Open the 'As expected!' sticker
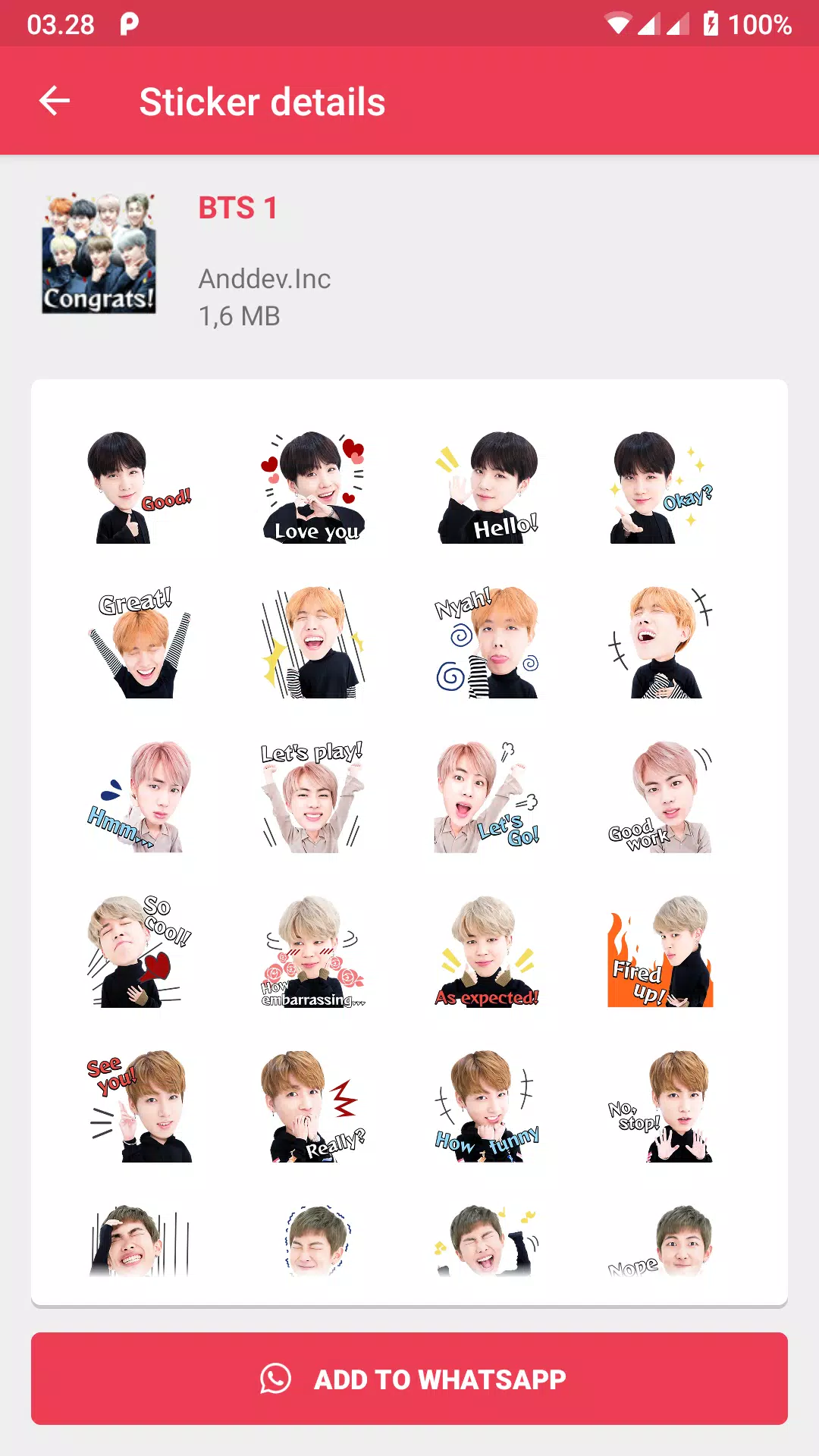This screenshot has width=819, height=1456. [488, 952]
